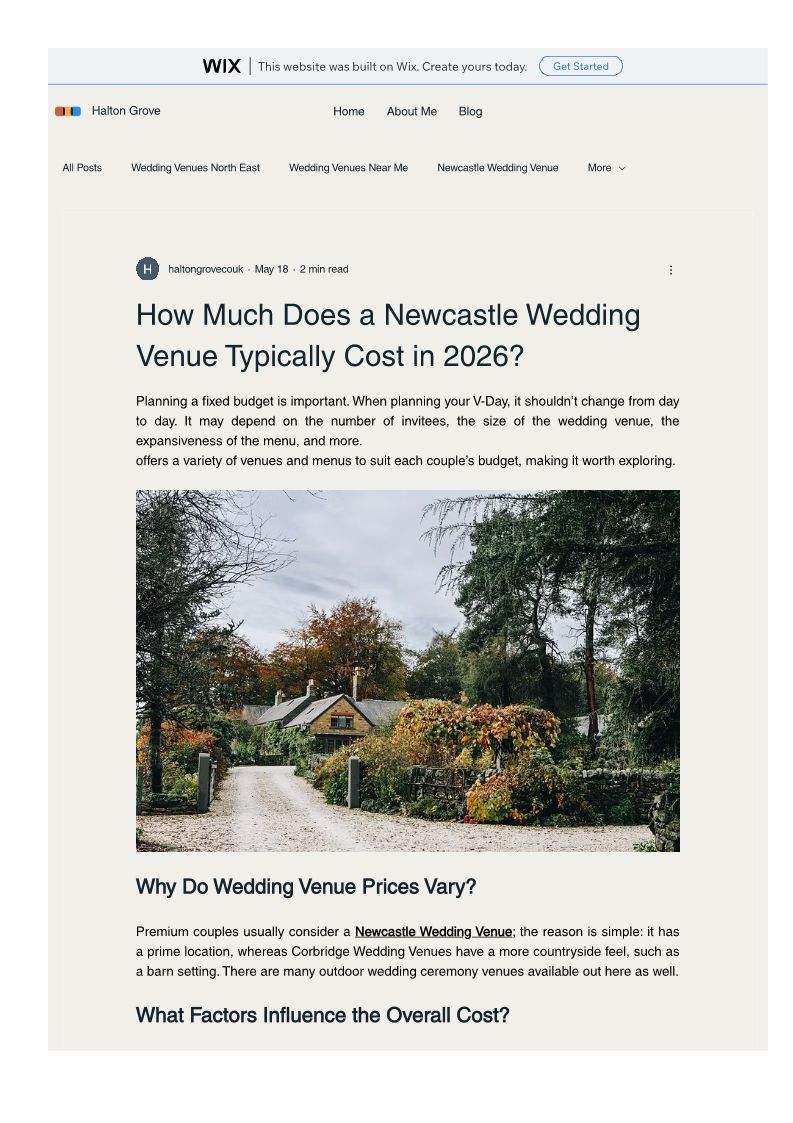Tap the Get Started button in the Wix banner
Image resolution: width=793 pixels, height=1123 pixels.
(x=580, y=66)
